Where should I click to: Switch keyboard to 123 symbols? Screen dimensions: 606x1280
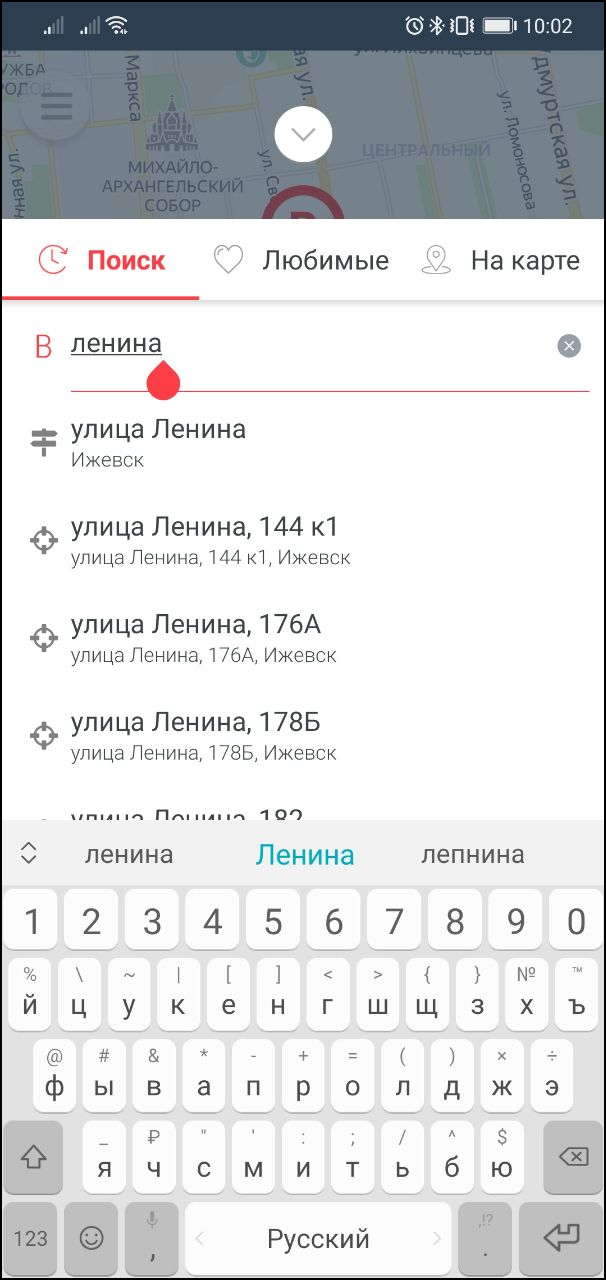pos(31,1239)
